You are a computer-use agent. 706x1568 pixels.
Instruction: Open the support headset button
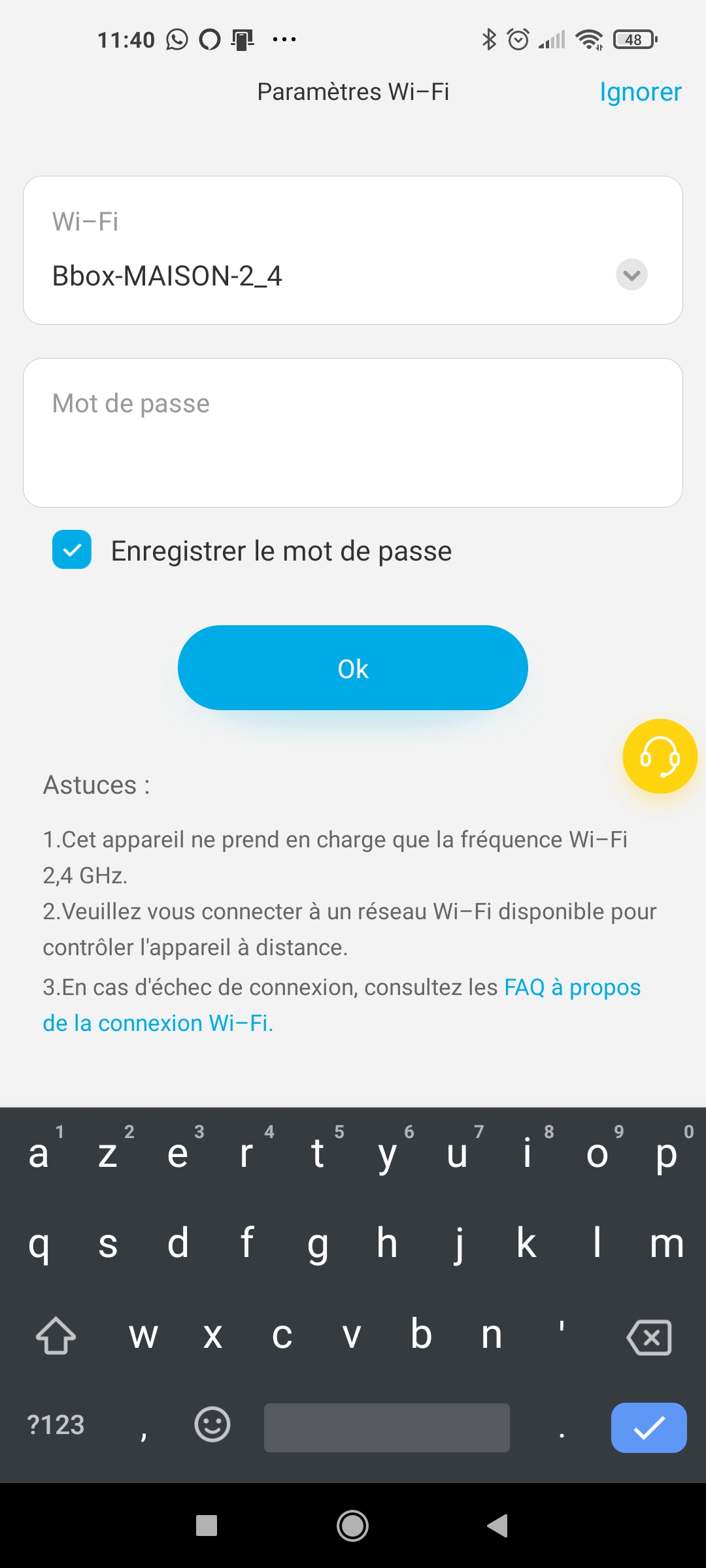(660, 757)
